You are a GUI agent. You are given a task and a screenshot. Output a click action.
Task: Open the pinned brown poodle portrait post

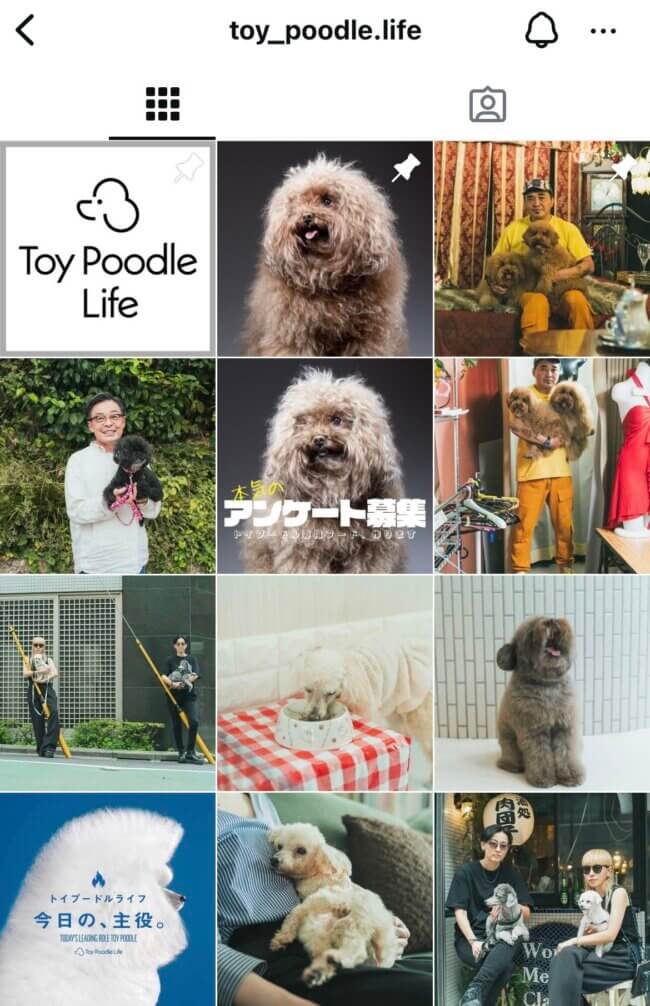pos(325,249)
